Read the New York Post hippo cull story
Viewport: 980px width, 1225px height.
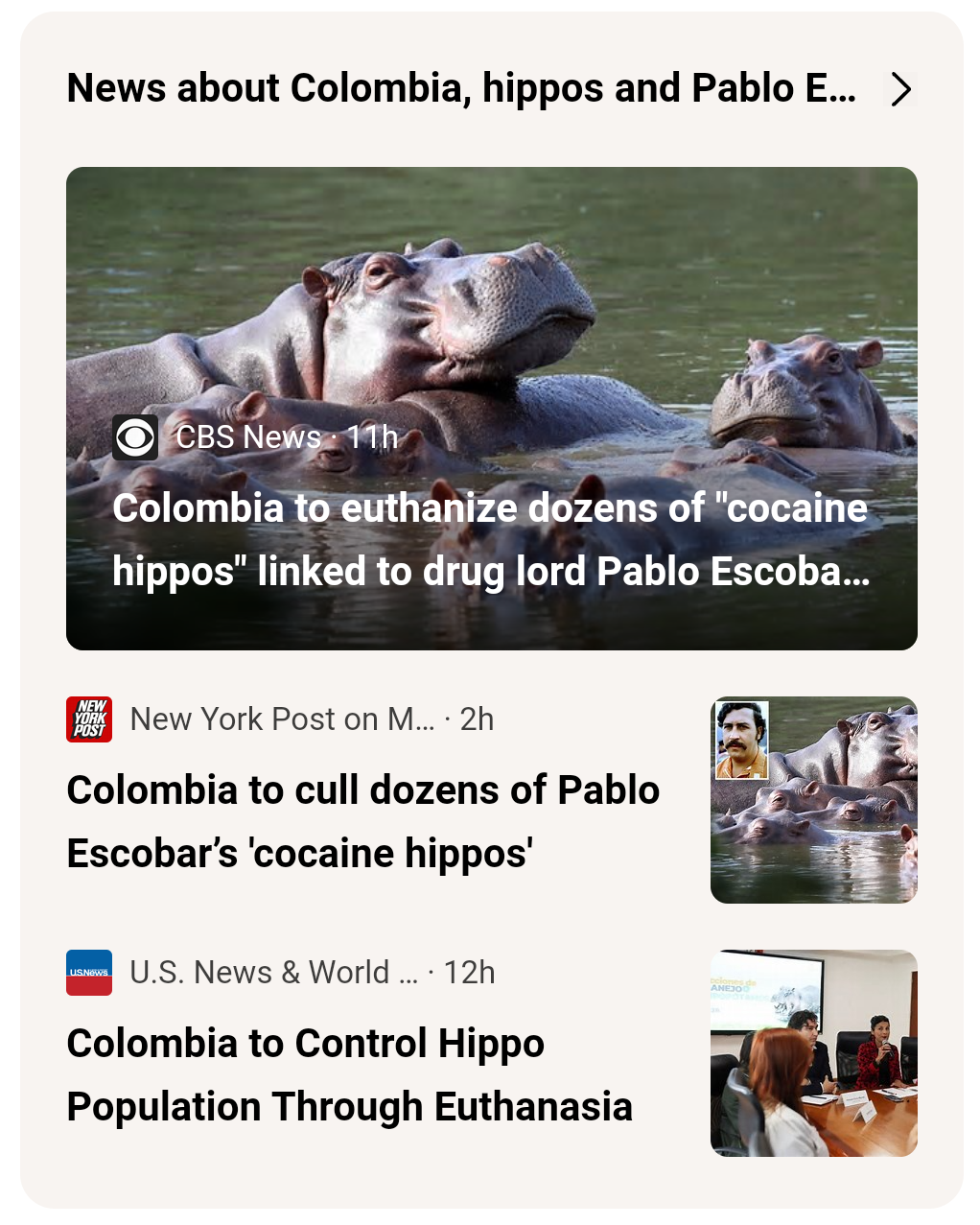(492, 799)
